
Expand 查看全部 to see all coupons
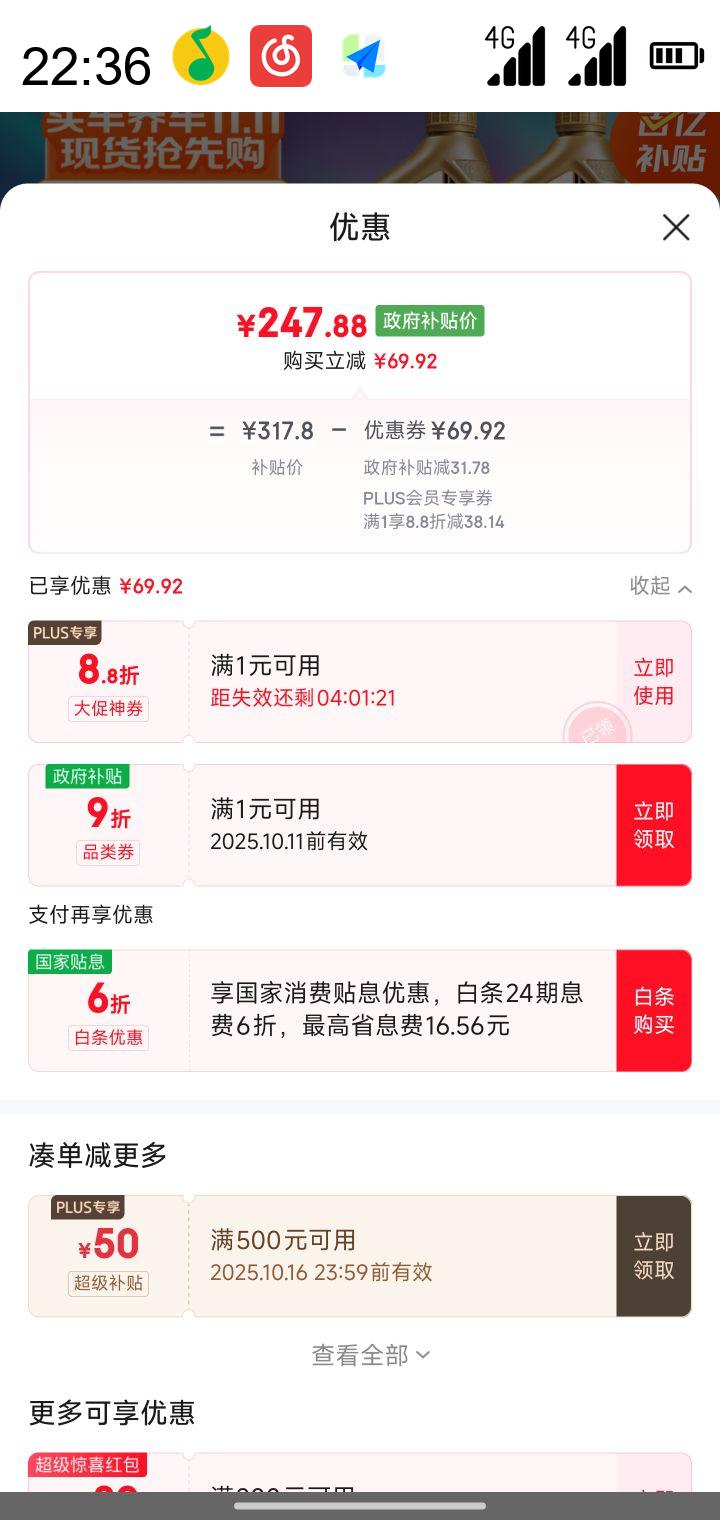[370, 1355]
